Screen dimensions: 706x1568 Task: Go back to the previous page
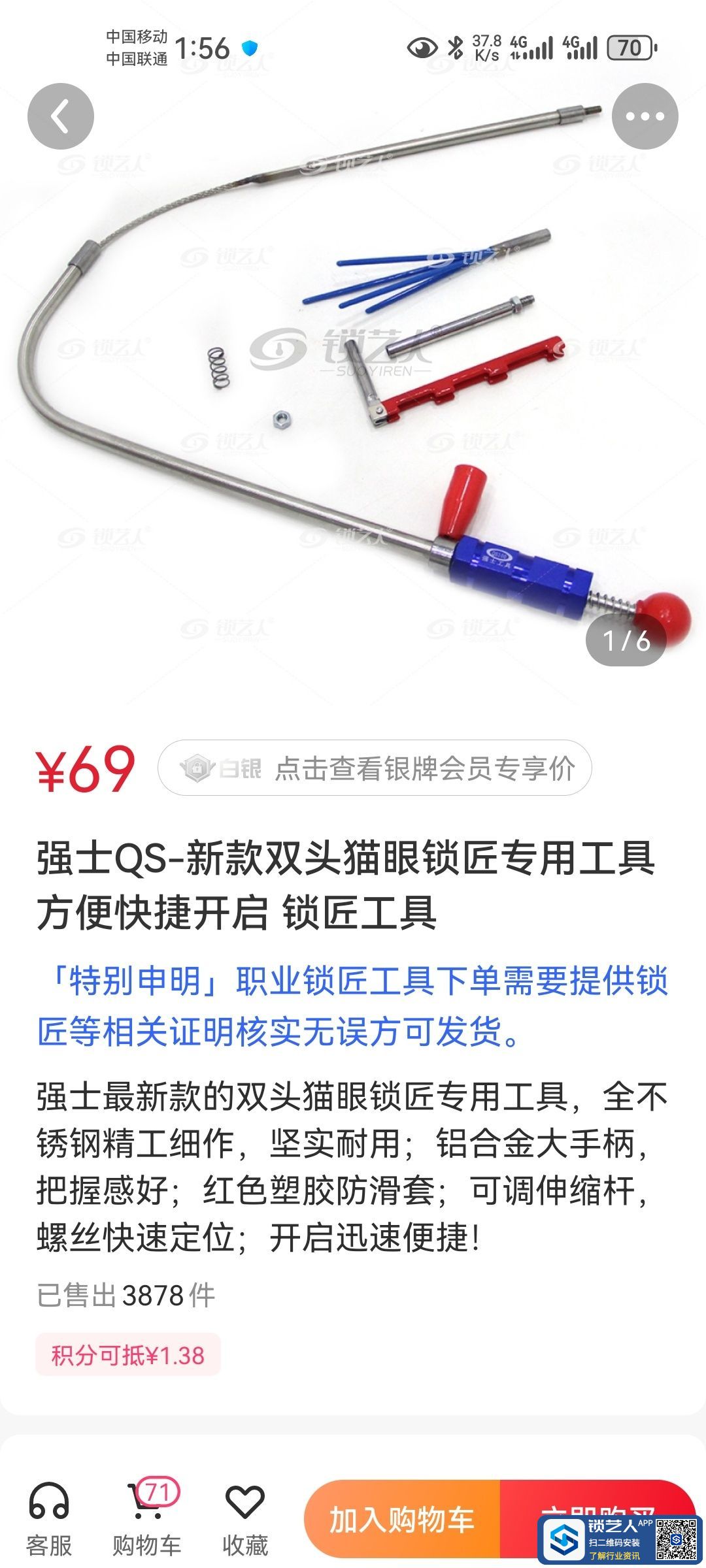click(60, 116)
